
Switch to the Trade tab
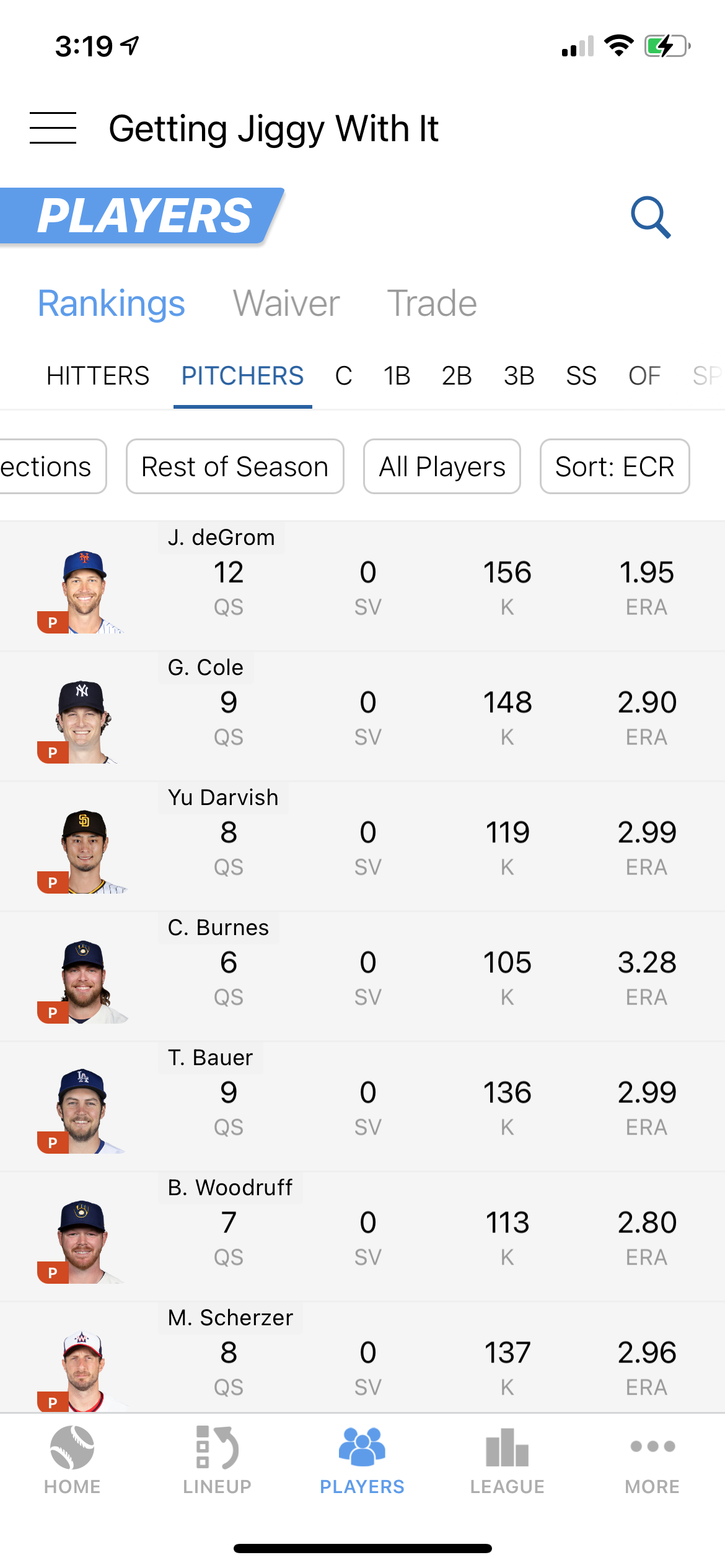click(x=432, y=303)
